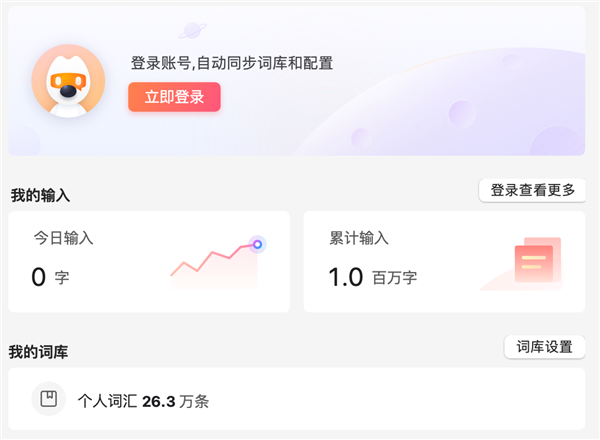Open the 今日输入 card
This screenshot has width=600, height=440.
[x=149, y=261]
